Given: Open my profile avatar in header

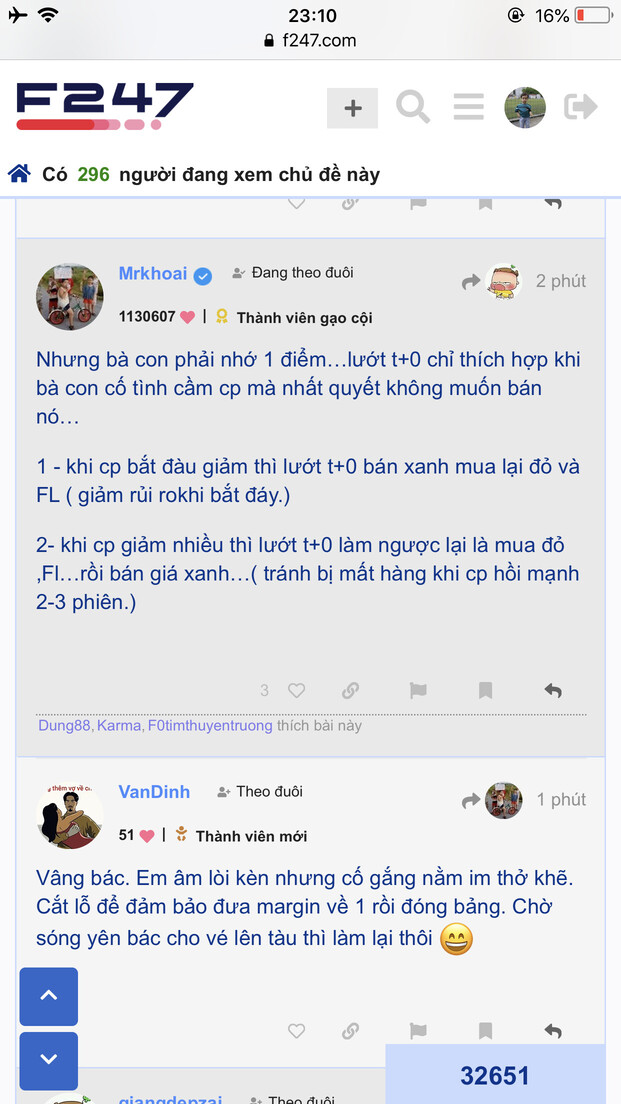Looking at the screenshot, I should click(525, 107).
